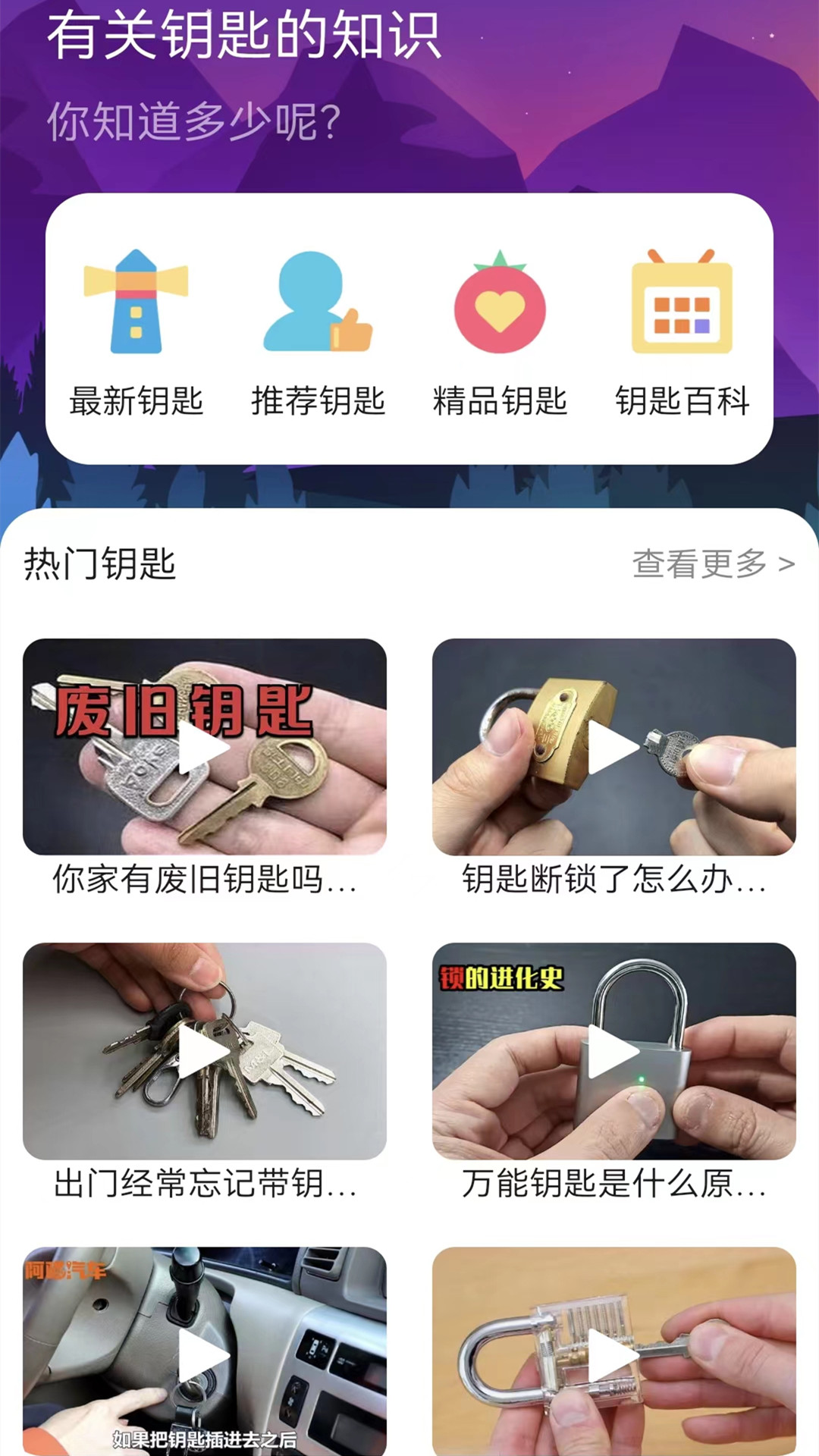The height and width of the screenshot is (1456, 819).
Task: Tap 查看更多 to see more hot keys
Action: (x=713, y=564)
